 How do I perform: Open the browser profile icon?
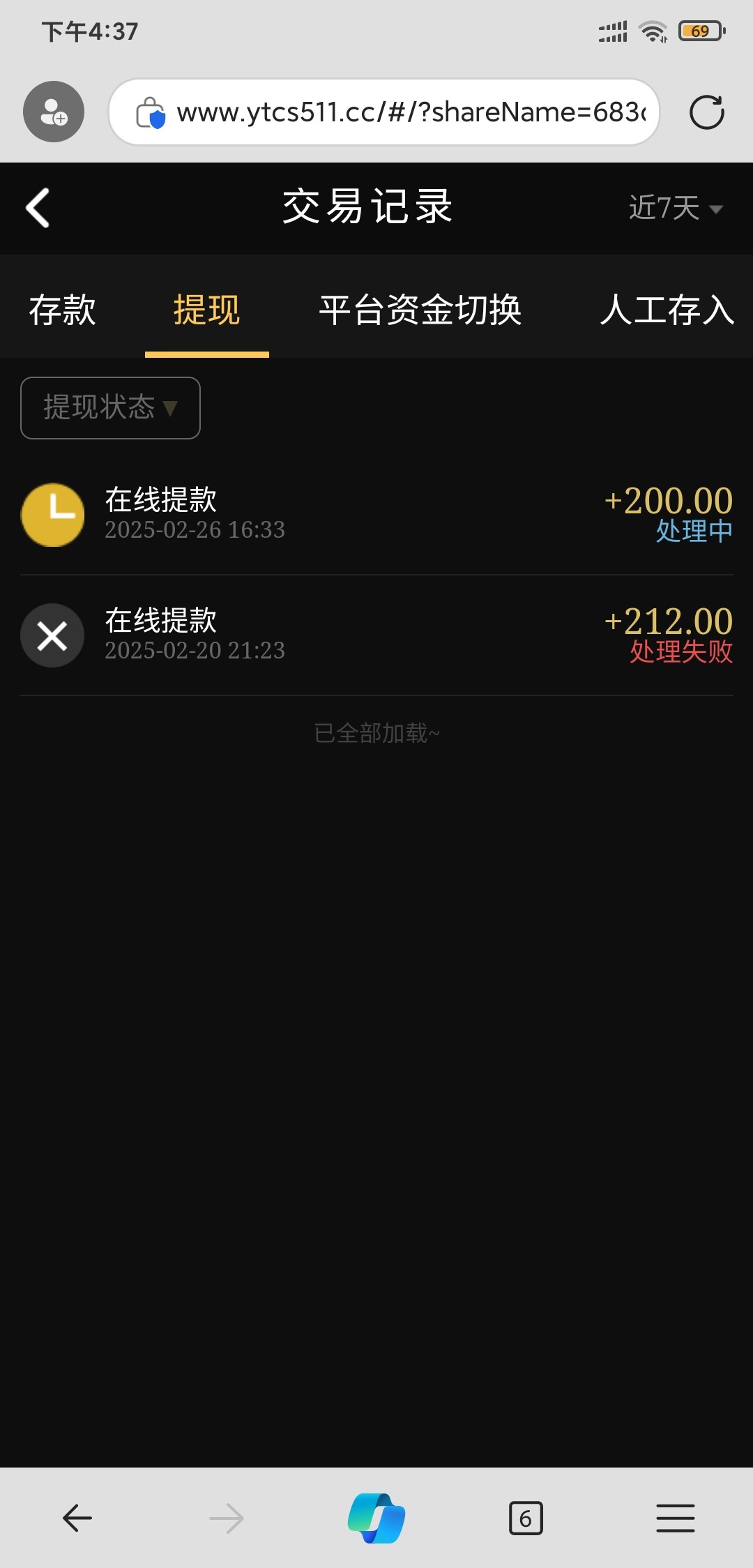tap(54, 112)
